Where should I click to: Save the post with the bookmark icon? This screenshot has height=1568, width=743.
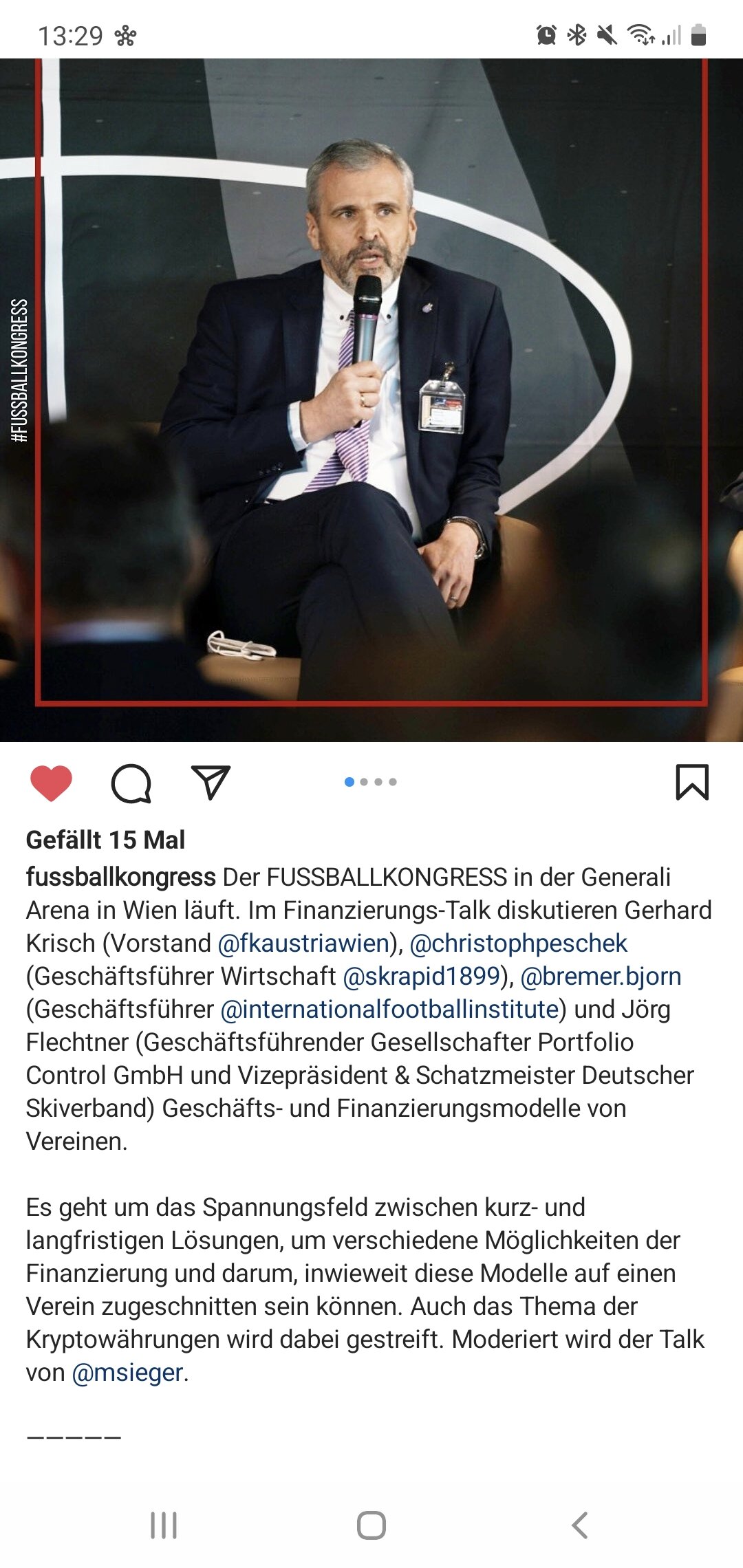point(692,783)
